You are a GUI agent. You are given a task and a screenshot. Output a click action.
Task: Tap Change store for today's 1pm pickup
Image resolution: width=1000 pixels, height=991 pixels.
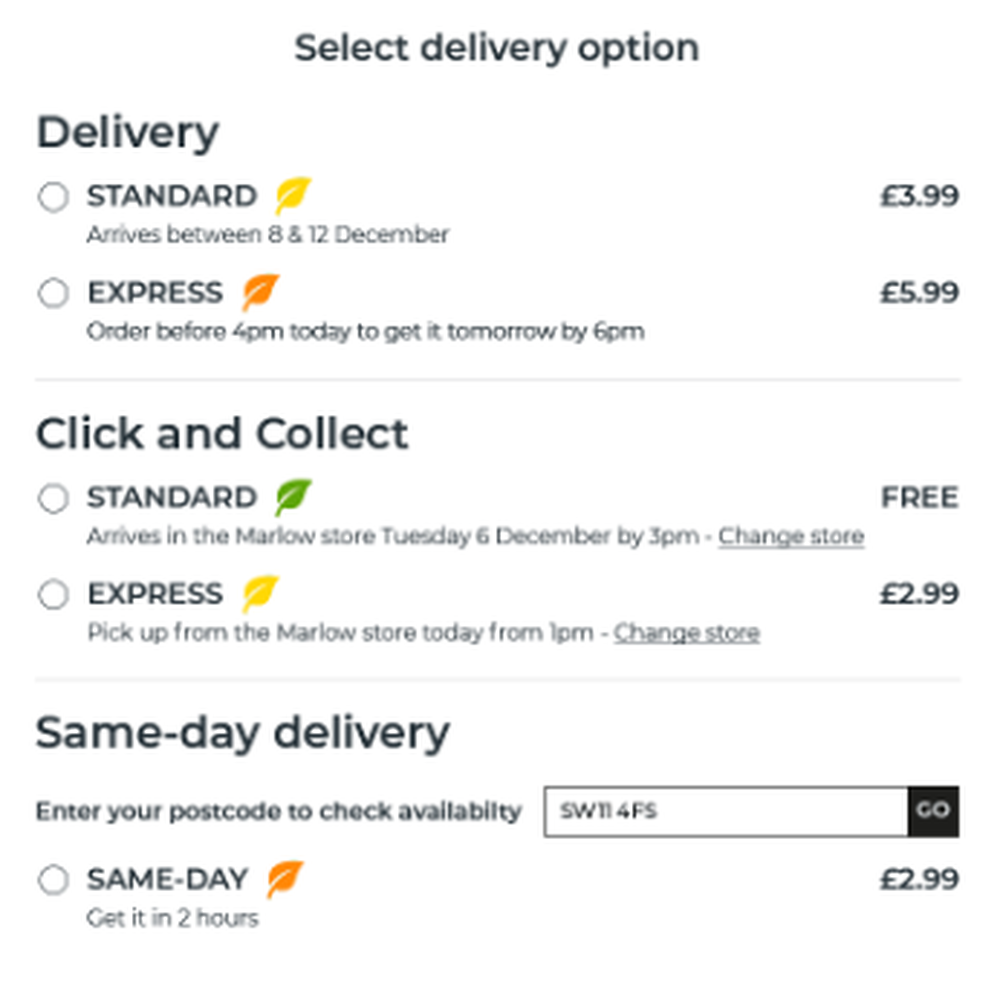click(686, 633)
